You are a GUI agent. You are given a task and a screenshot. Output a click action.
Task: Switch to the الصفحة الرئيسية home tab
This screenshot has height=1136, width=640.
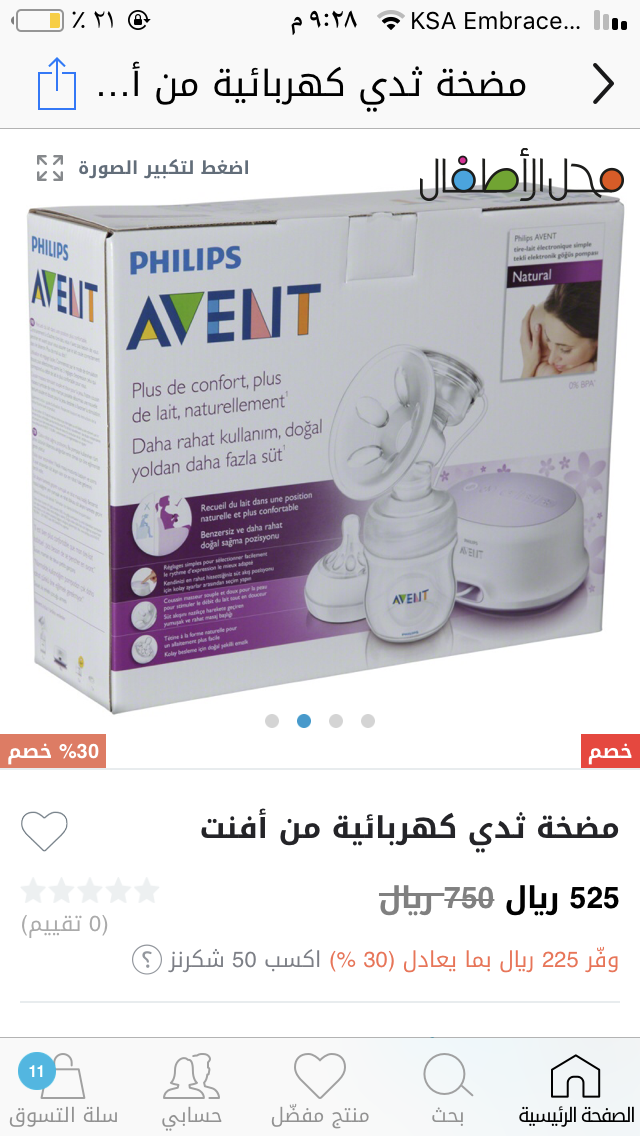pyautogui.click(x=576, y=1088)
